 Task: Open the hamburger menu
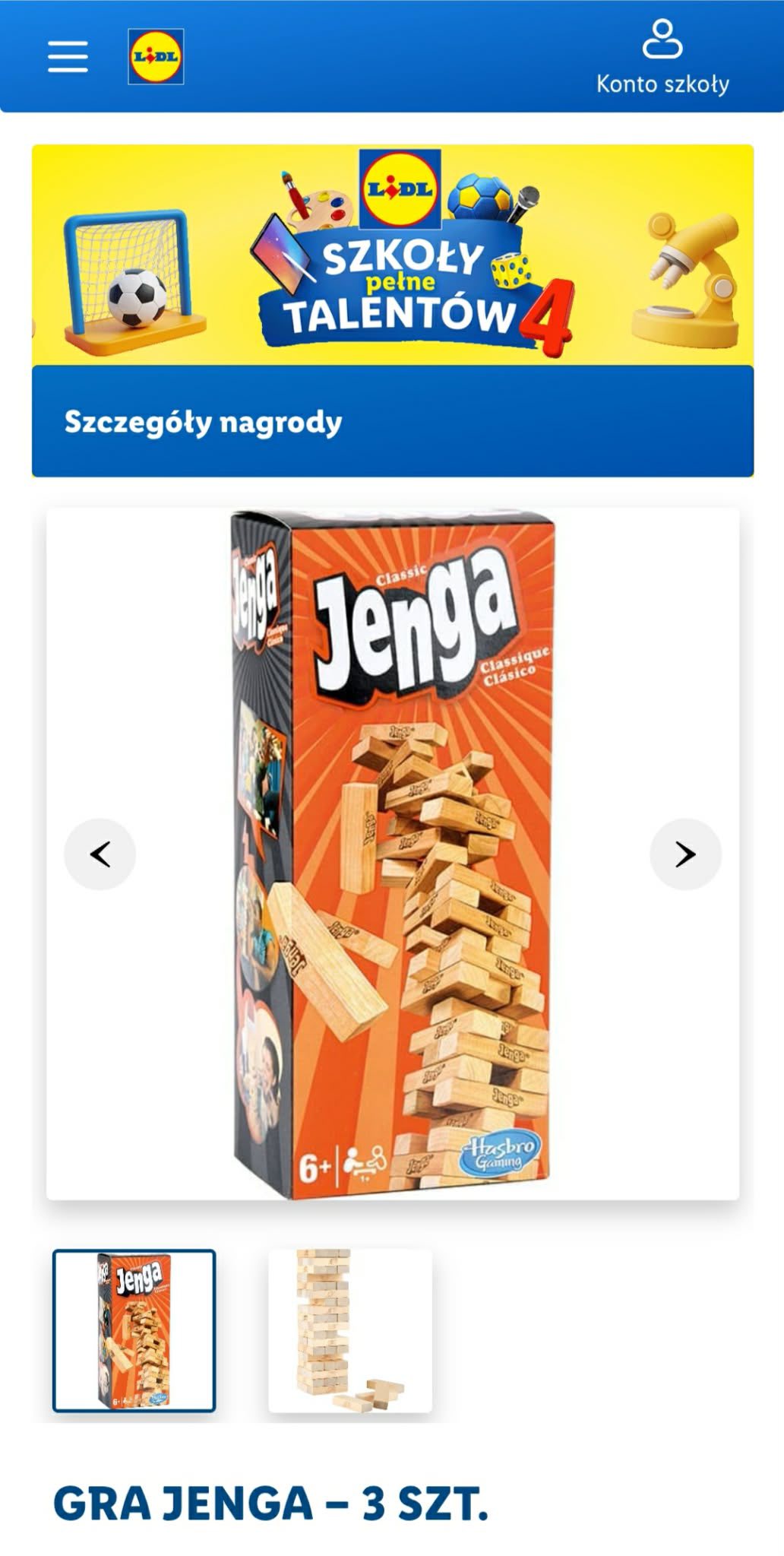68,57
